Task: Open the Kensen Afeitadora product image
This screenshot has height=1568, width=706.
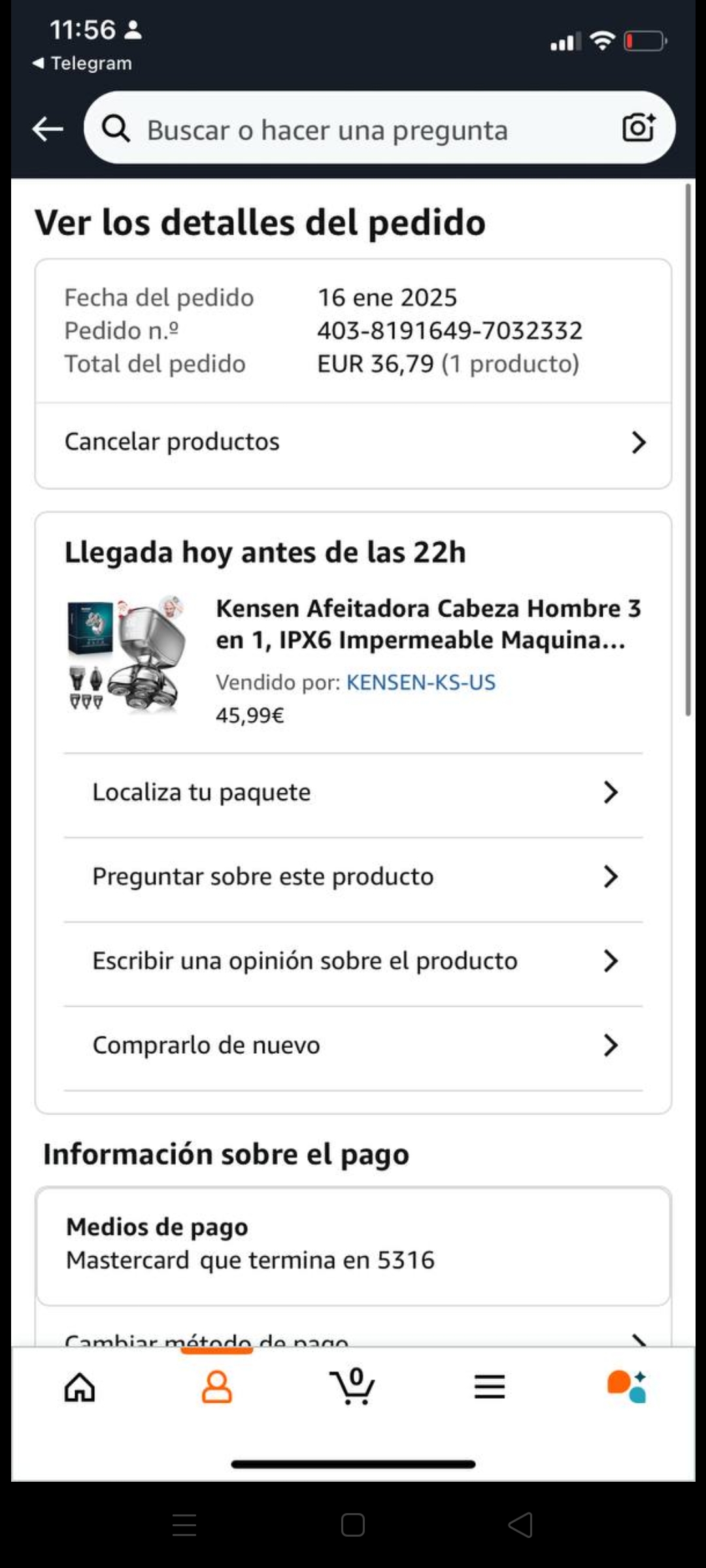Action: tap(127, 655)
